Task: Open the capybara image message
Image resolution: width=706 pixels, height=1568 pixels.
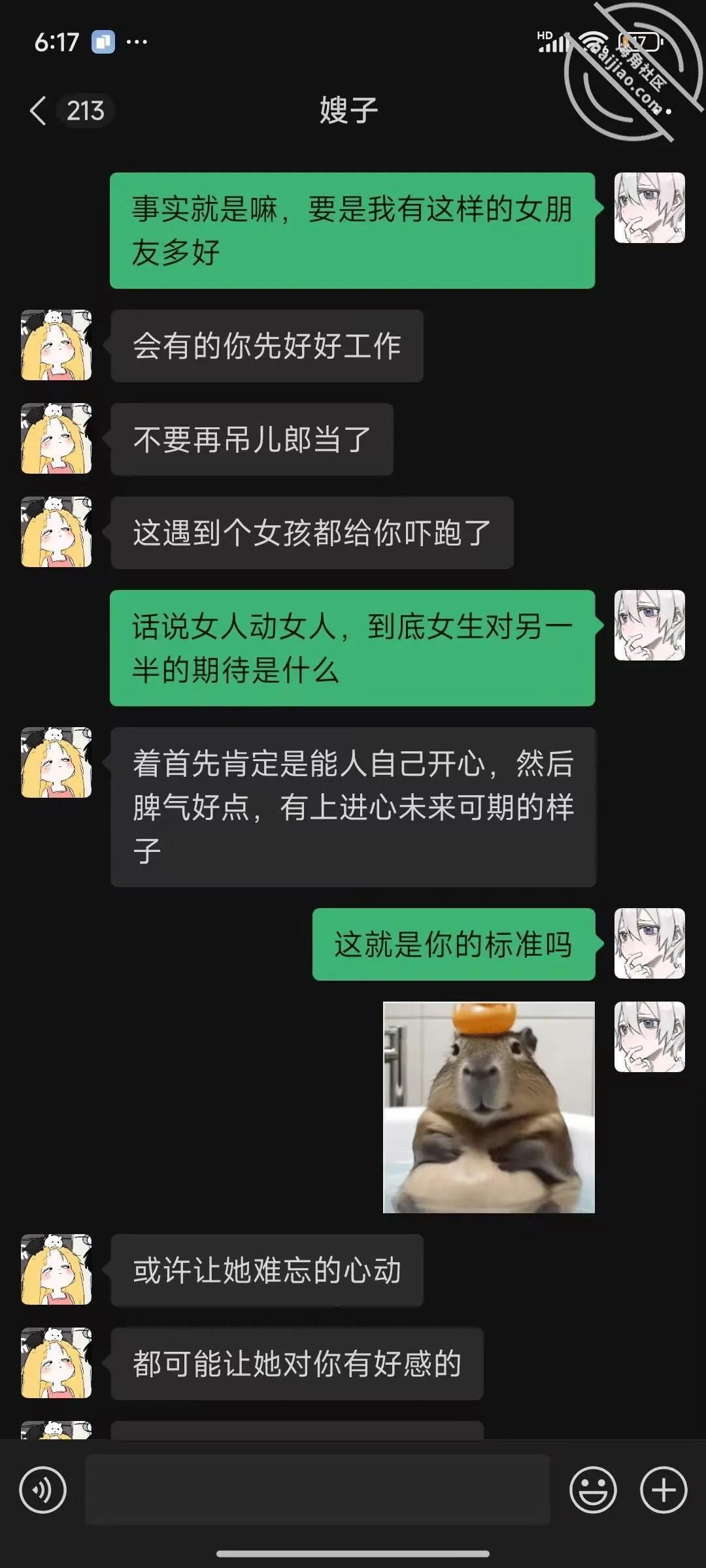Action: 489,1107
